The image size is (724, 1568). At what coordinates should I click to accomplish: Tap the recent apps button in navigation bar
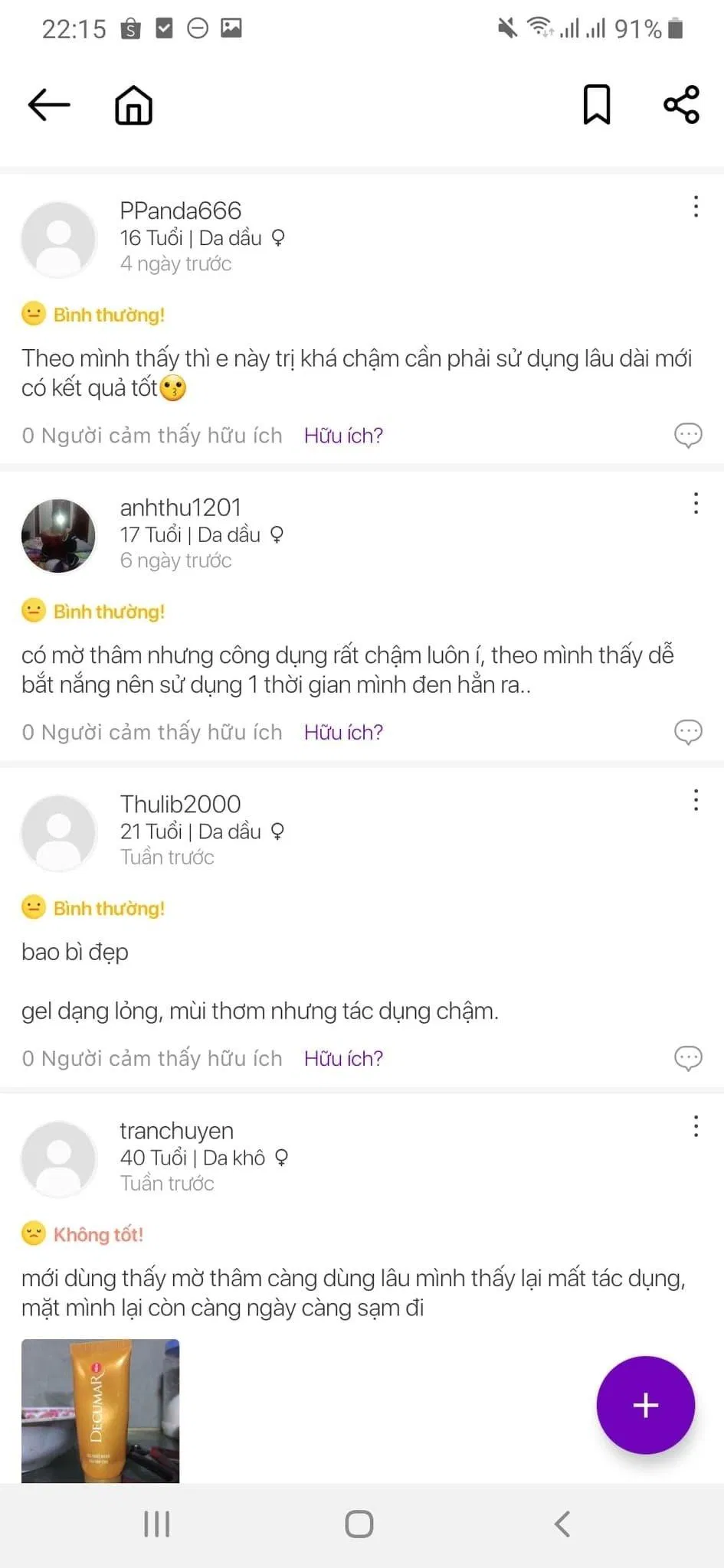tap(156, 1523)
